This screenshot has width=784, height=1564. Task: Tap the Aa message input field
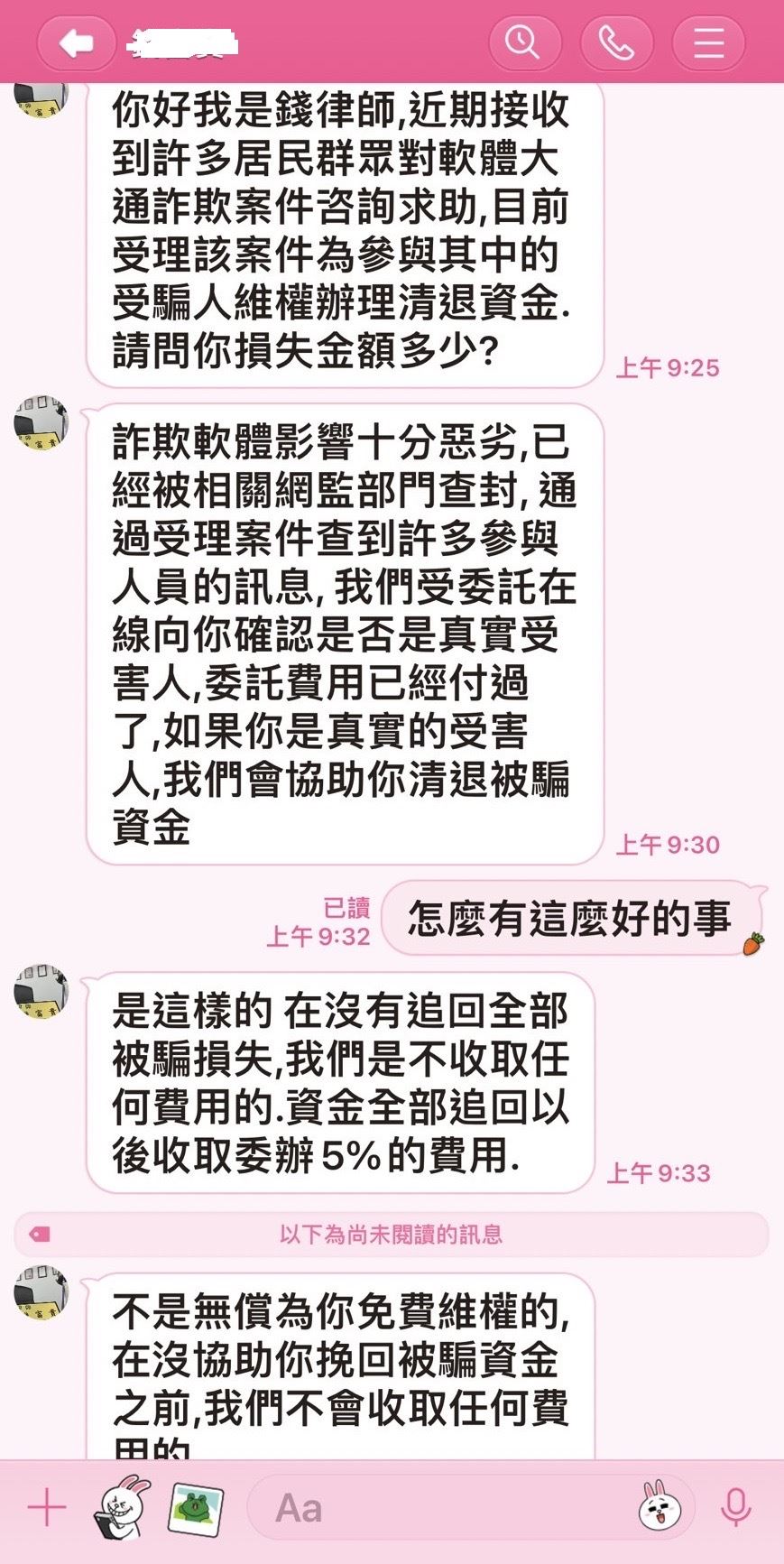click(442, 1508)
